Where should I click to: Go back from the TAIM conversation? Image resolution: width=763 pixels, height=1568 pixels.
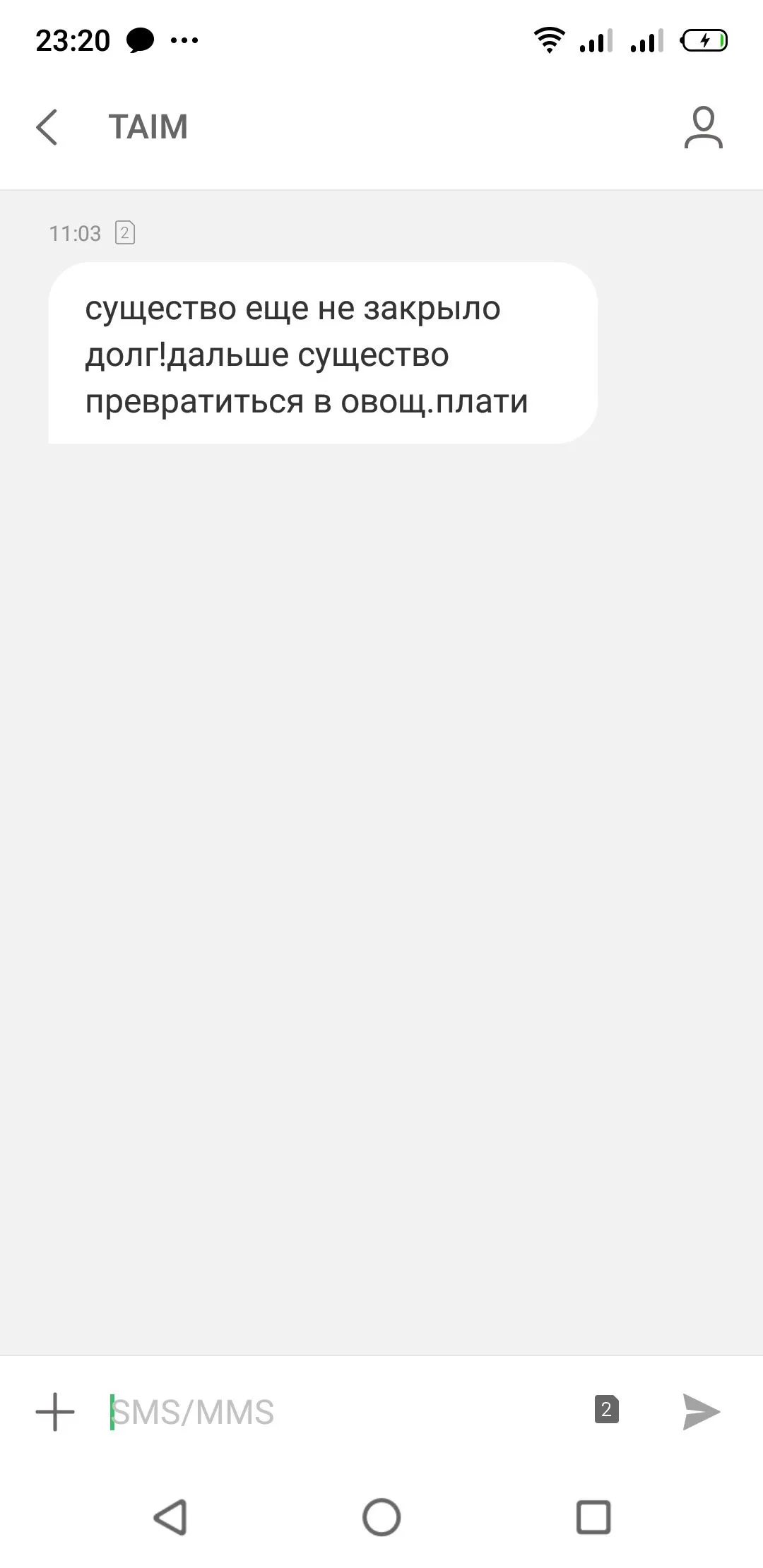point(47,127)
